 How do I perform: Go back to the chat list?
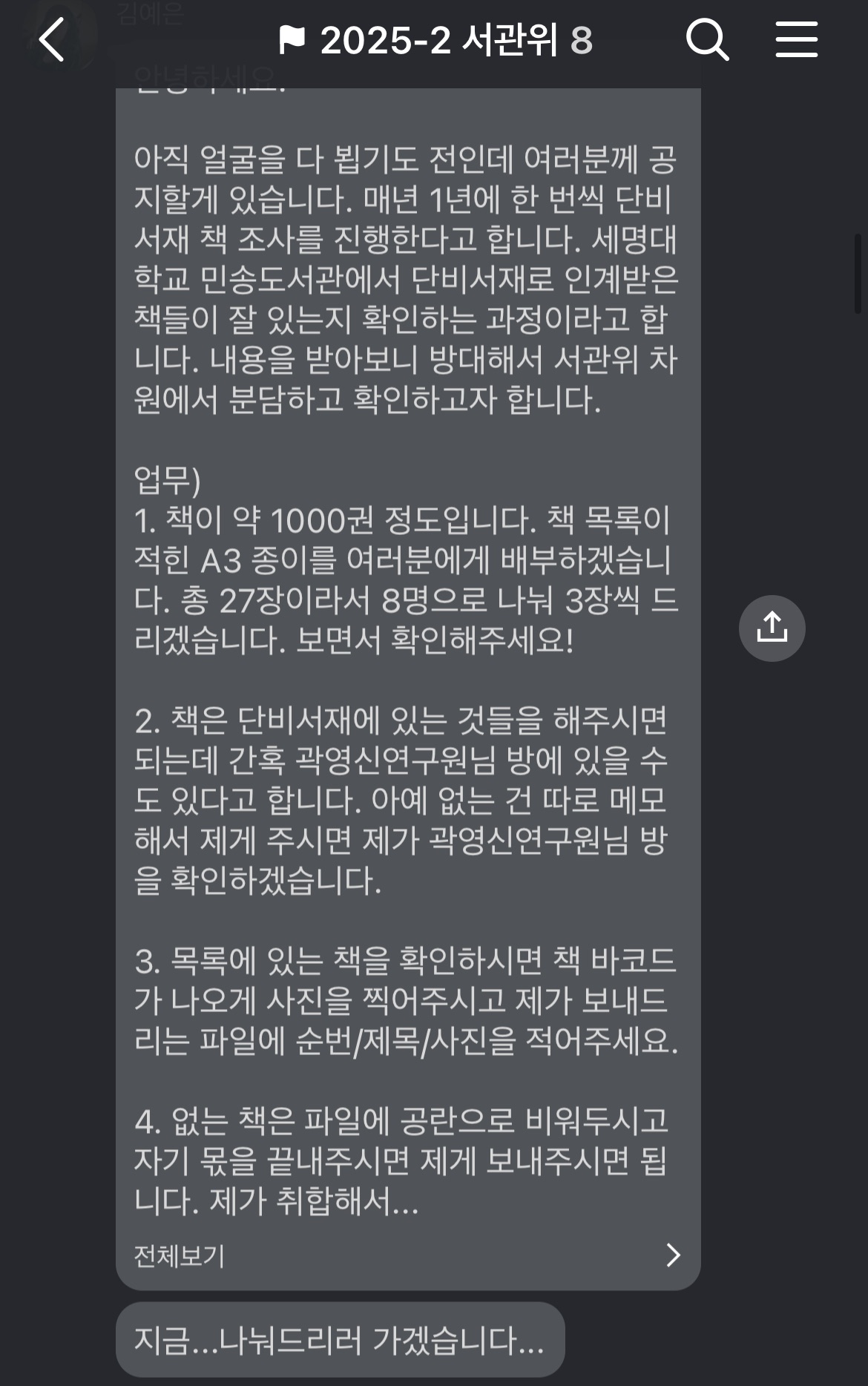tap(52, 40)
